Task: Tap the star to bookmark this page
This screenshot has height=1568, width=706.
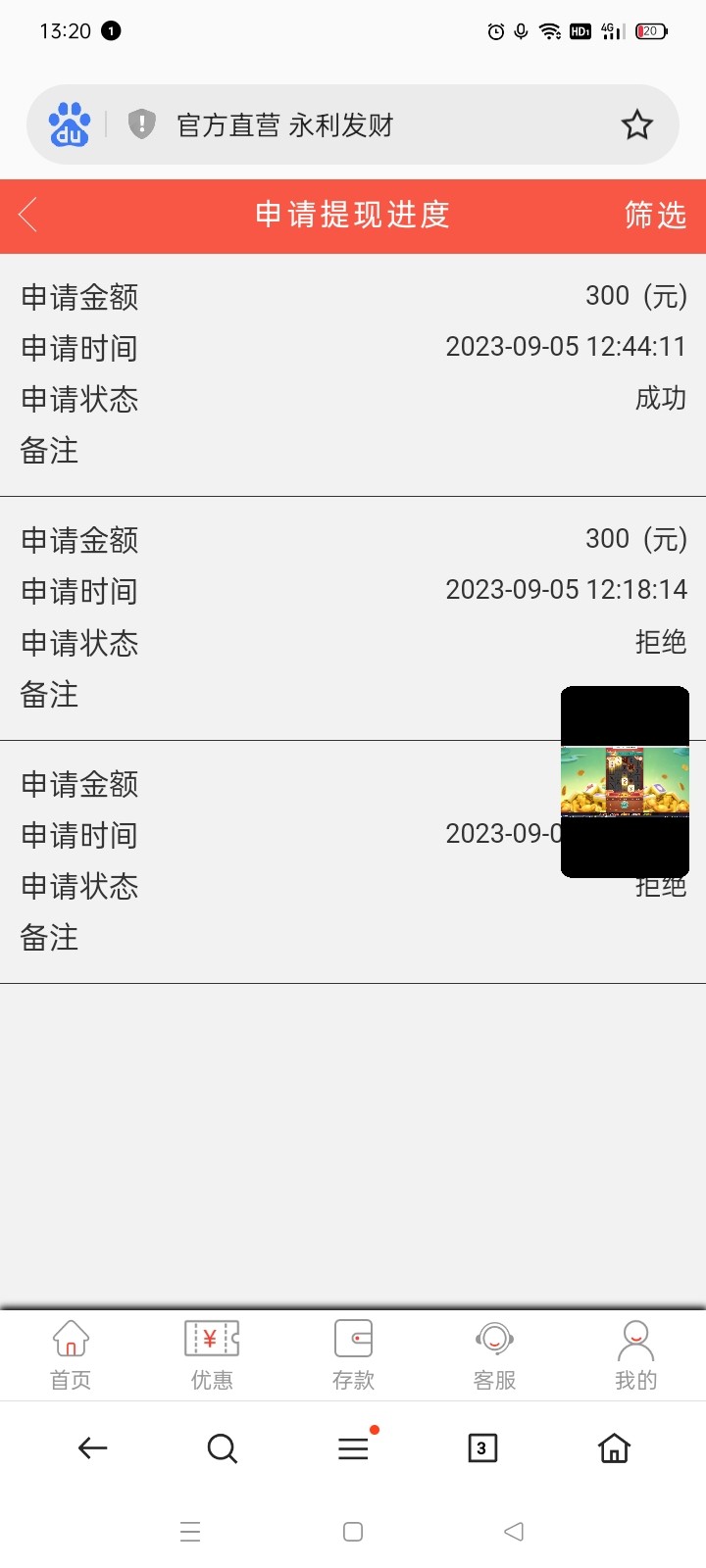Action: click(x=636, y=124)
